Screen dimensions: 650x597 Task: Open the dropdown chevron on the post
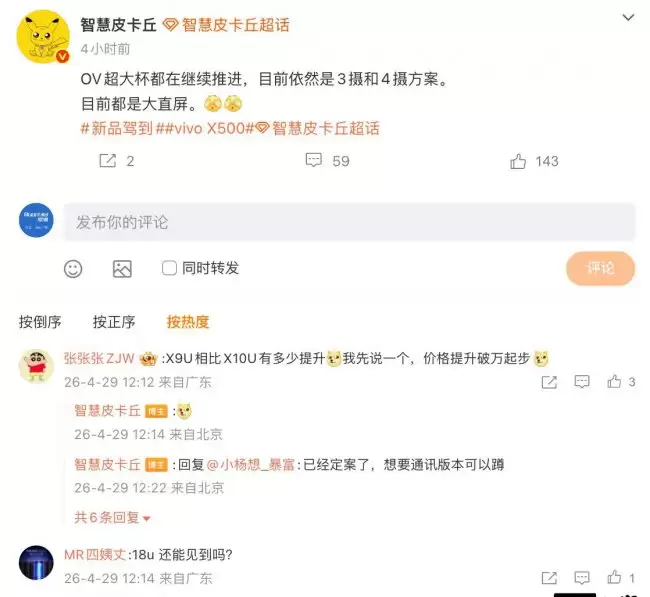click(627, 18)
